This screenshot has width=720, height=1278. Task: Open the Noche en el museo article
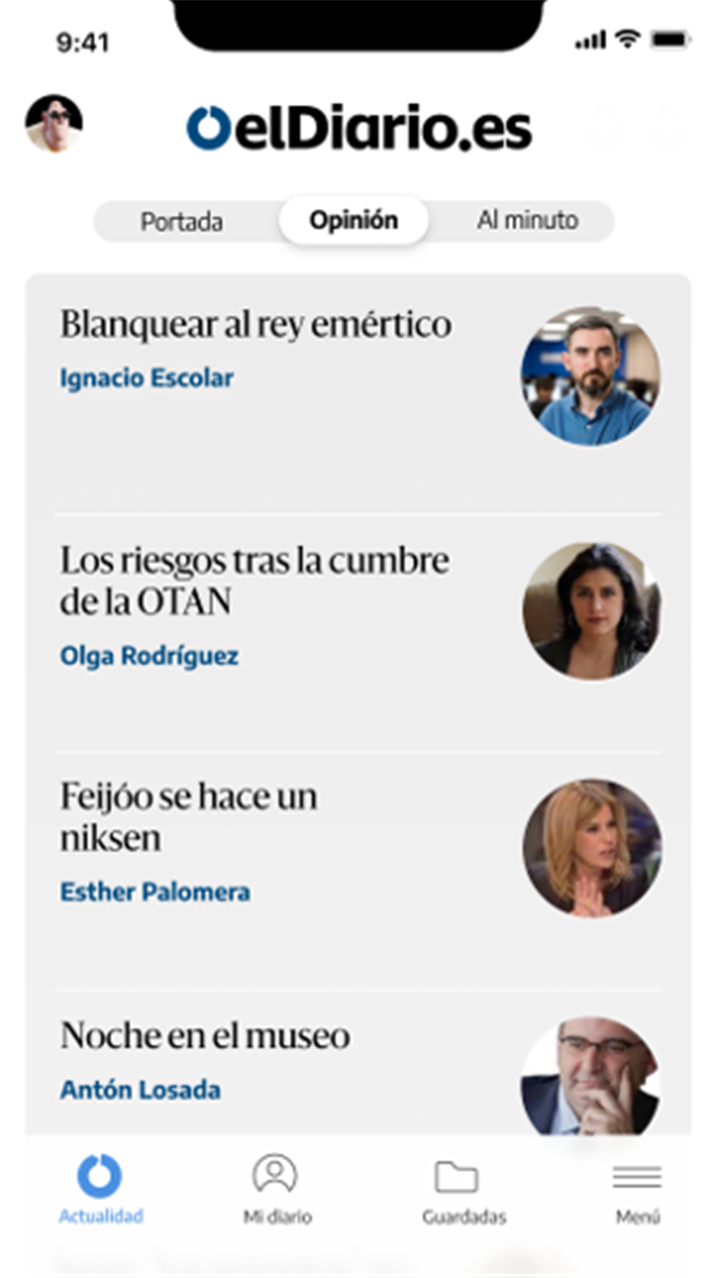[x=205, y=1035]
